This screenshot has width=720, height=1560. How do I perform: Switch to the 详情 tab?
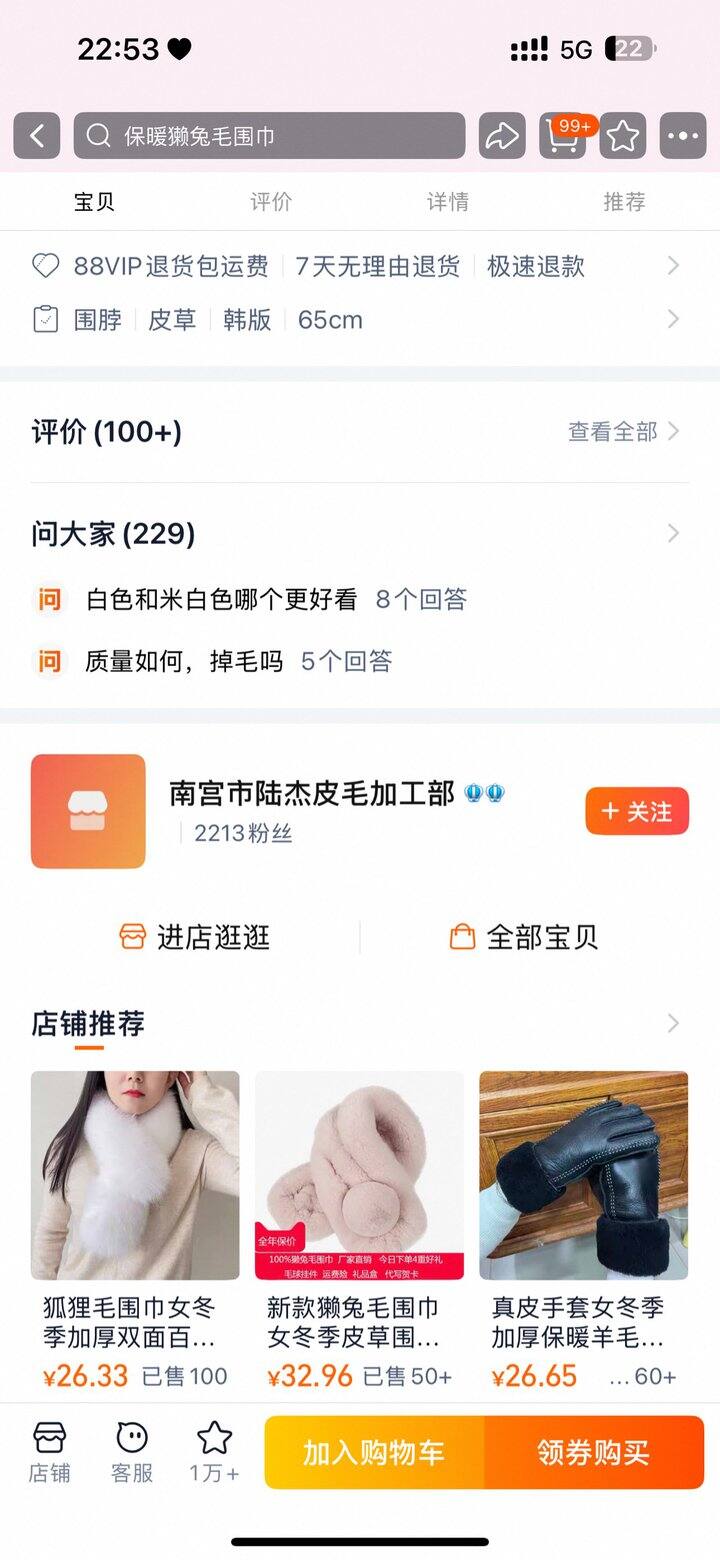pos(448,202)
